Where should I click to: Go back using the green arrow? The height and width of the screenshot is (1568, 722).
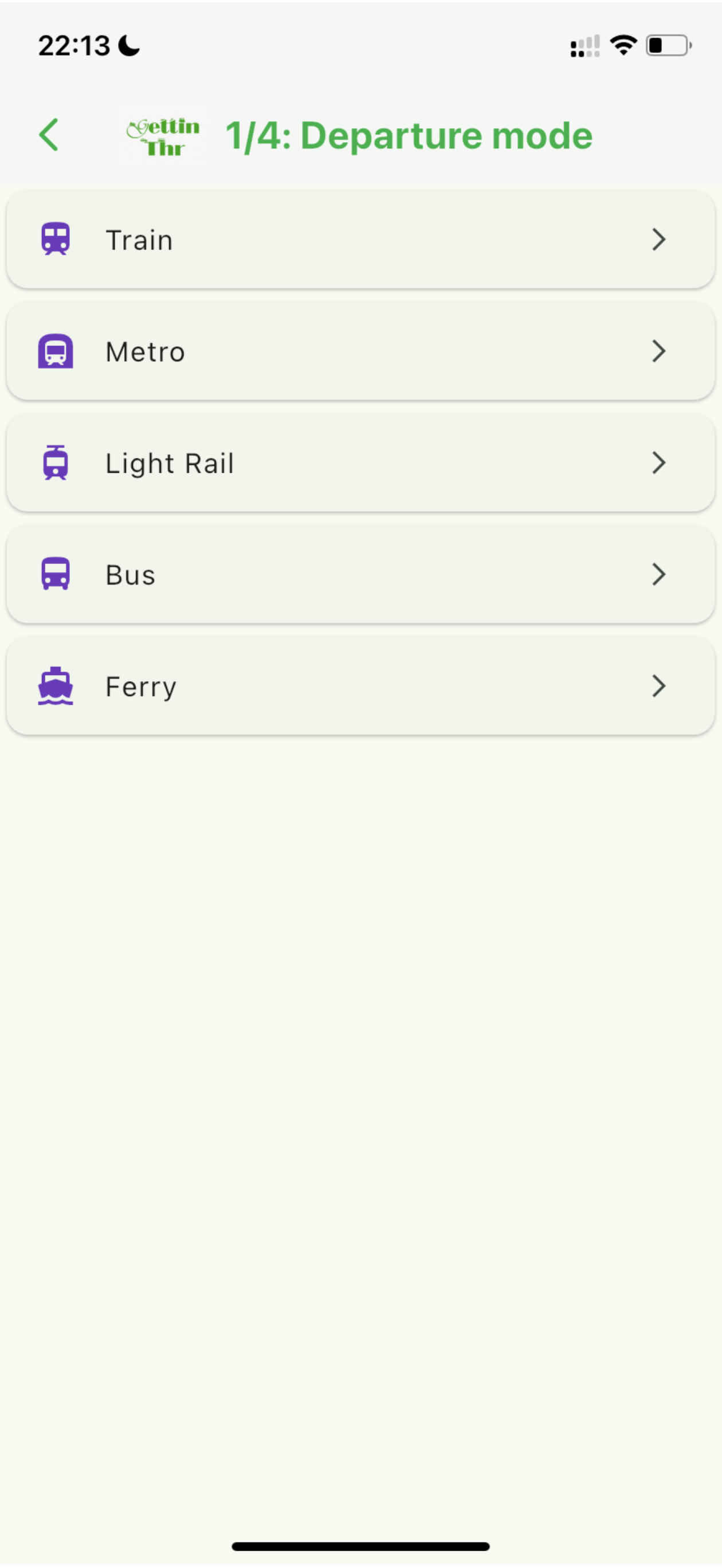click(x=49, y=135)
